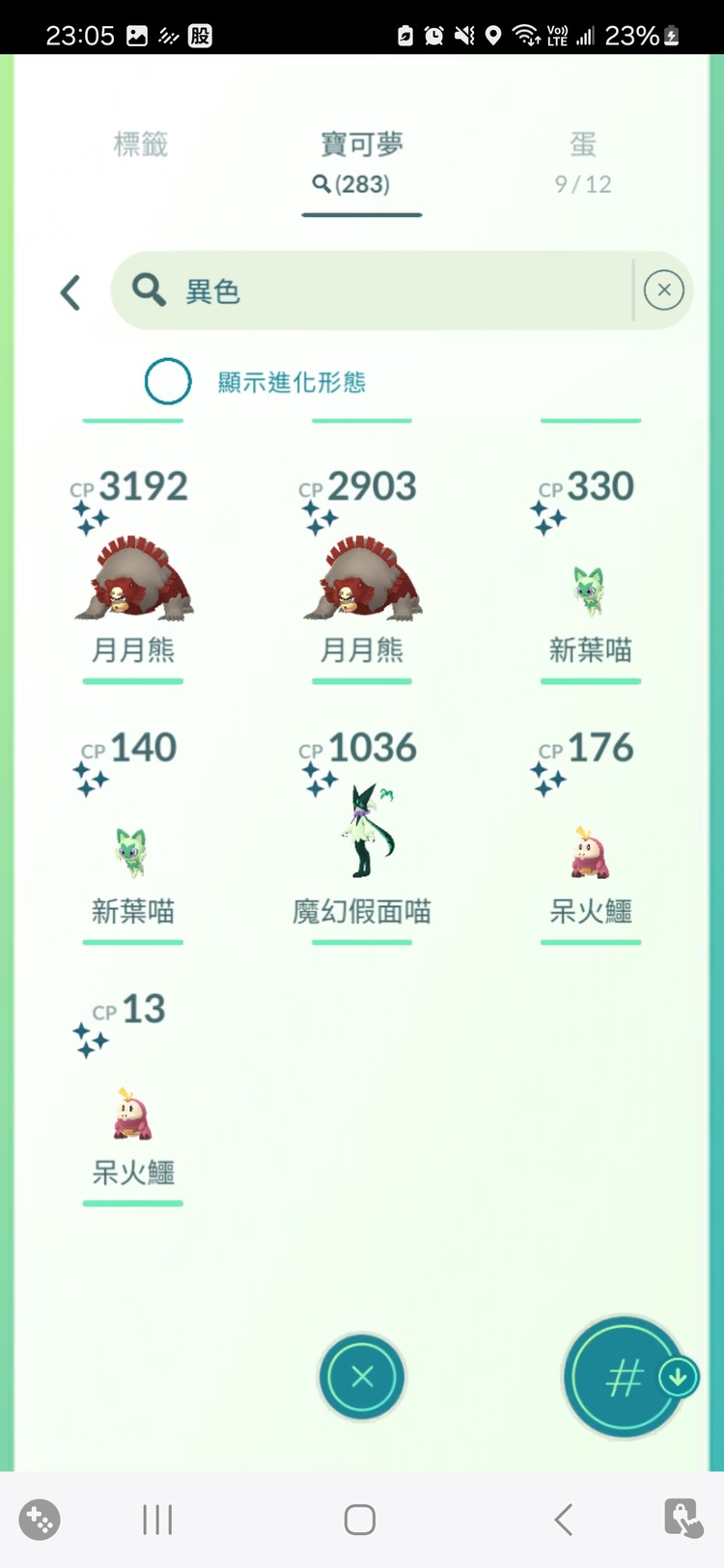Clear the 異色 search text
The width and height of the screenshot is (724, 1568).
[663, 290]
